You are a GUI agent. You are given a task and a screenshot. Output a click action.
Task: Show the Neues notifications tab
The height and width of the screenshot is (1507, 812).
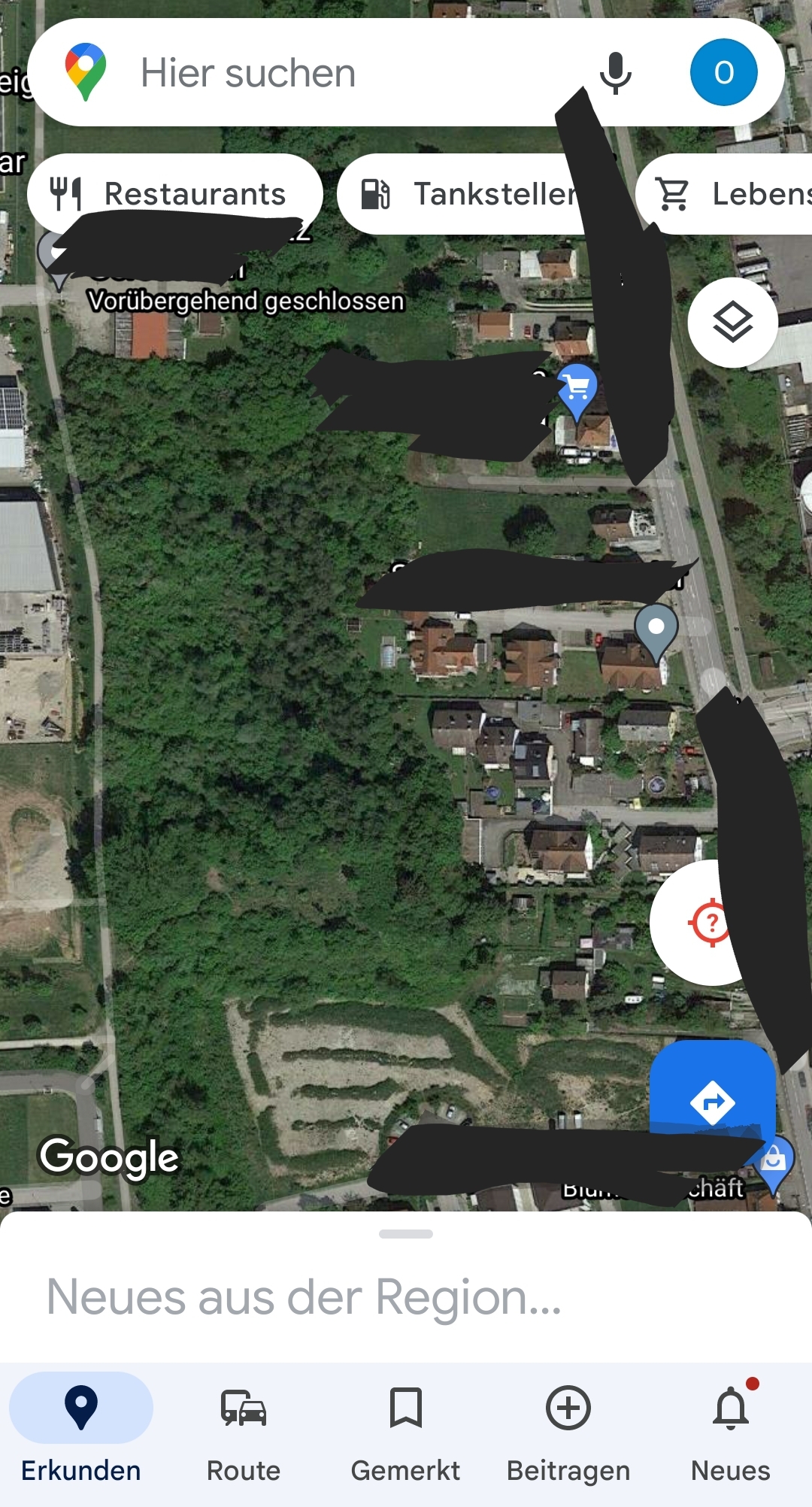click(731, 1436)
